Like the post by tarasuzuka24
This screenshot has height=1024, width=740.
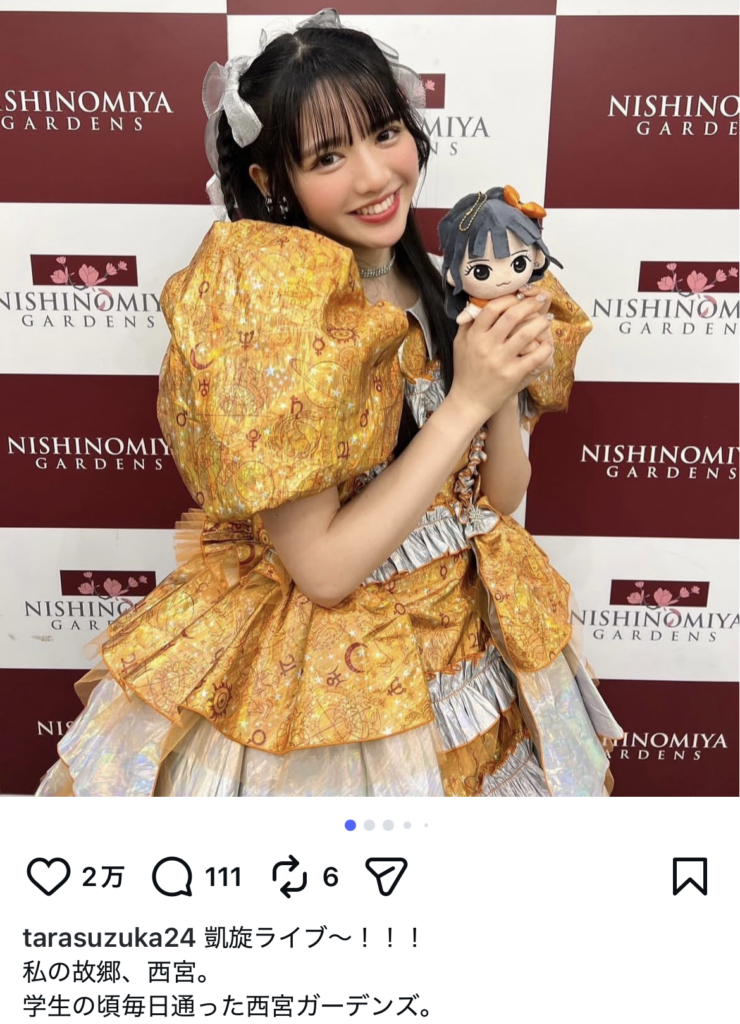click(x=48, y=877)
